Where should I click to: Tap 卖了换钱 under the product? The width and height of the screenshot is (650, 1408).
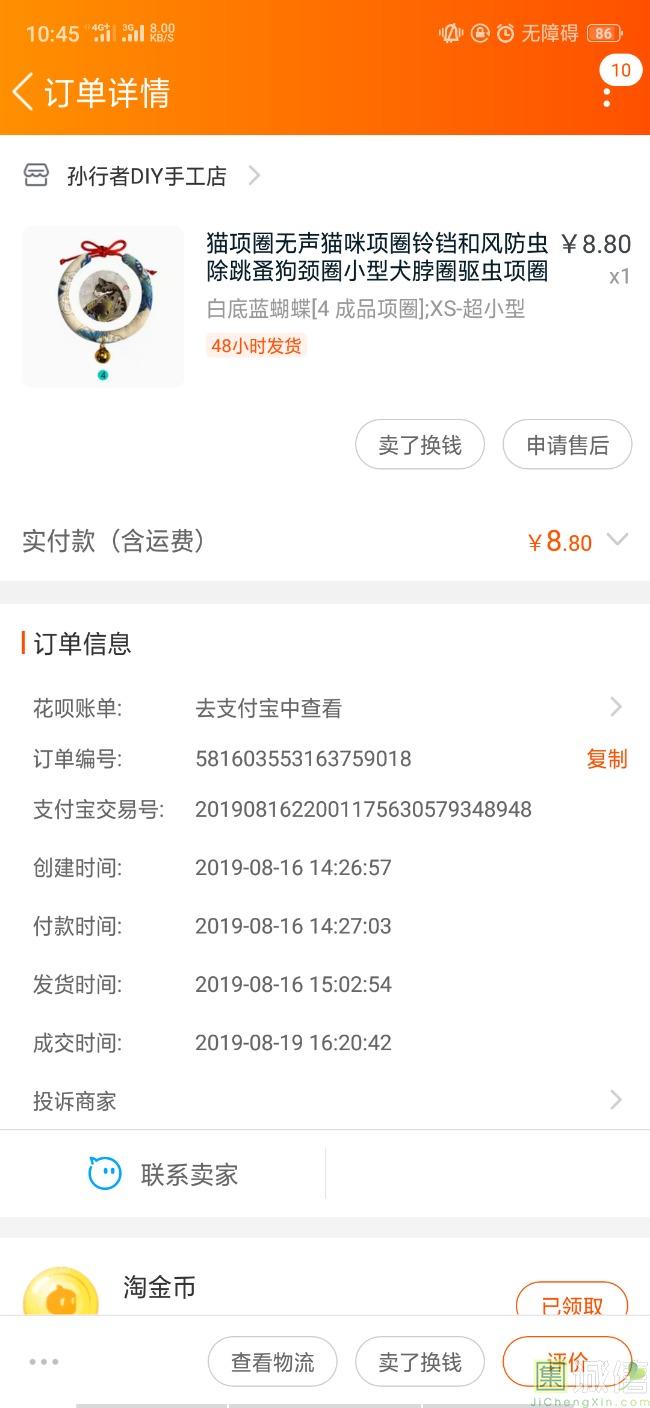coord(420,445)
